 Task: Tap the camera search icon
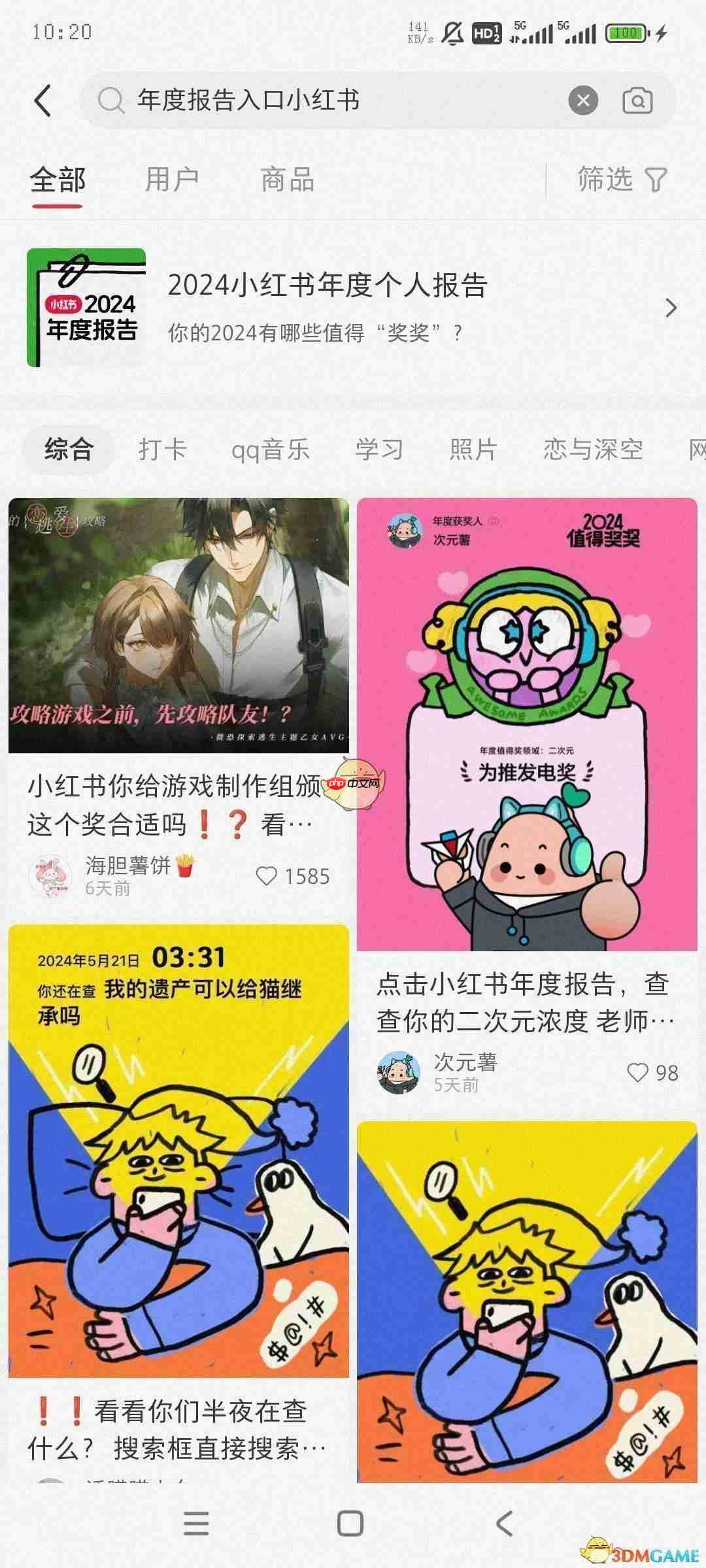click(x=637, y=101)
